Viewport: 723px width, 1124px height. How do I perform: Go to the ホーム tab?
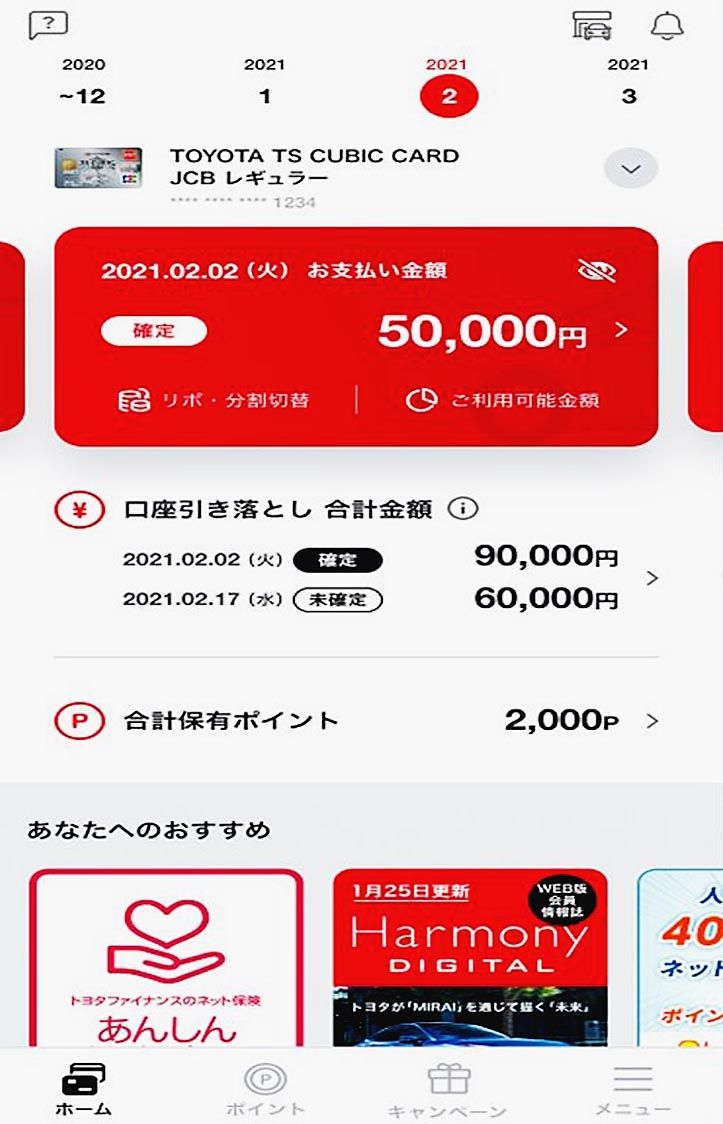pyautogui.click(x=83, y=1090)
